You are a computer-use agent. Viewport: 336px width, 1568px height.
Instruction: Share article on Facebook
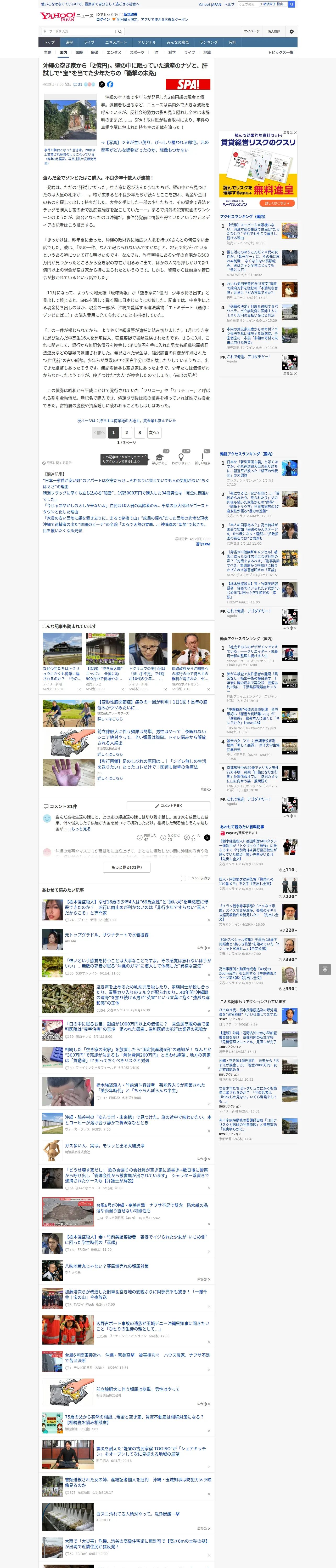click(110, 85)
